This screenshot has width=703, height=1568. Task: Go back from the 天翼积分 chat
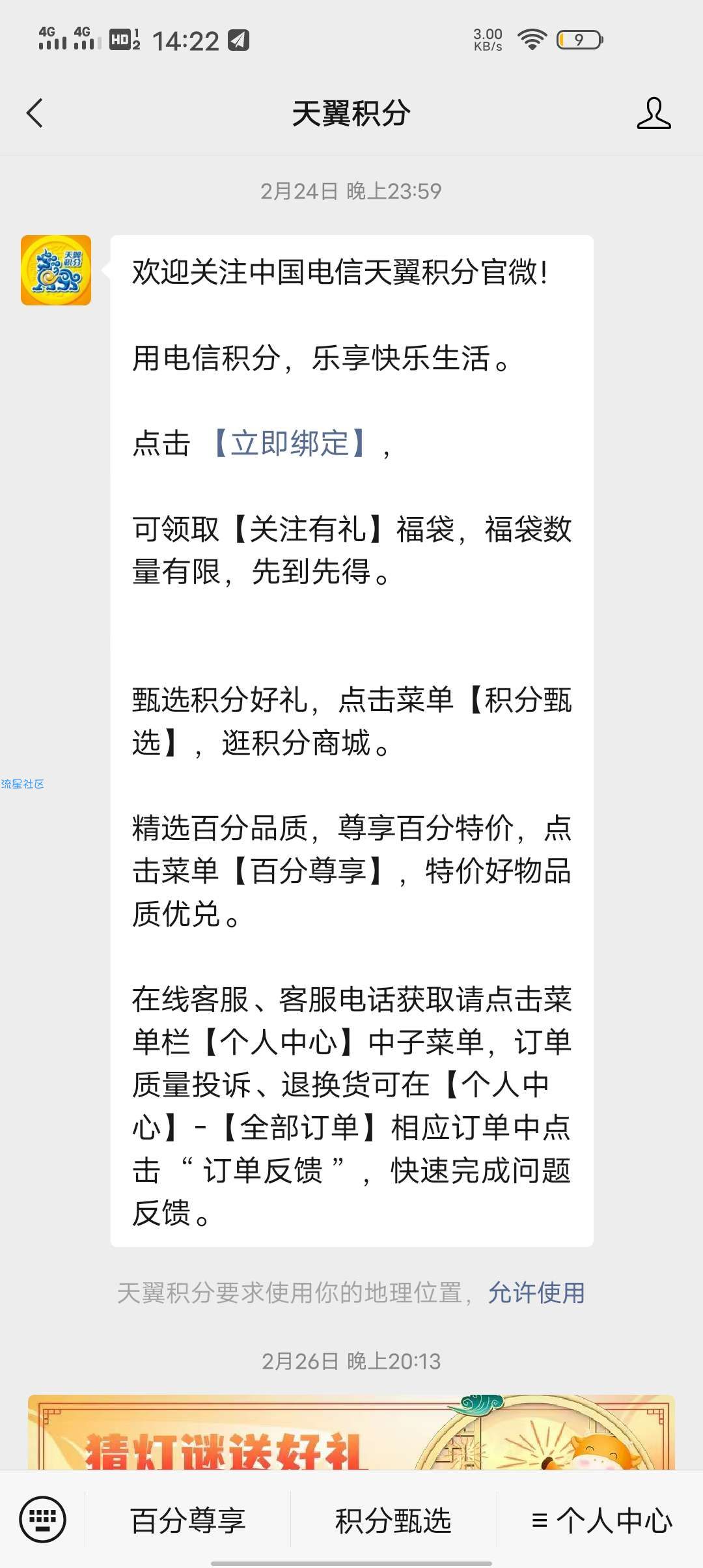click(35, 113)
